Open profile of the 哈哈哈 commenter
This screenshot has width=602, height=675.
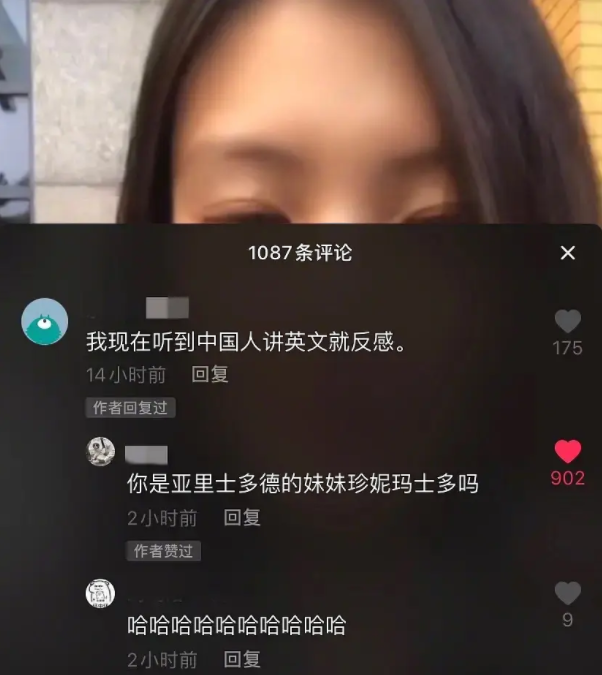click(101, 593)
